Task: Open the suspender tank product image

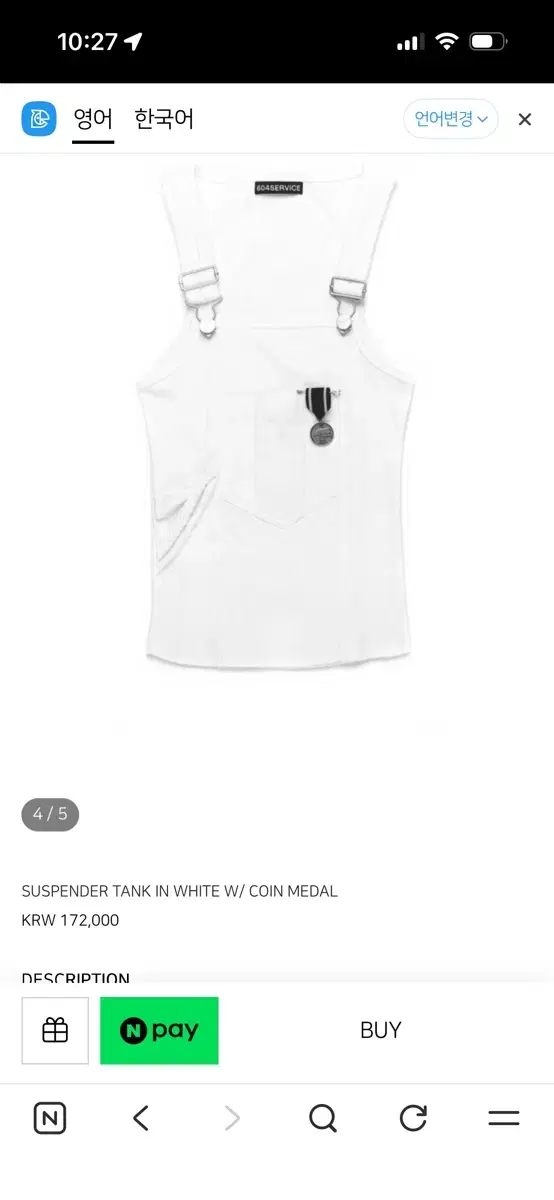Action: click(276, 420)
